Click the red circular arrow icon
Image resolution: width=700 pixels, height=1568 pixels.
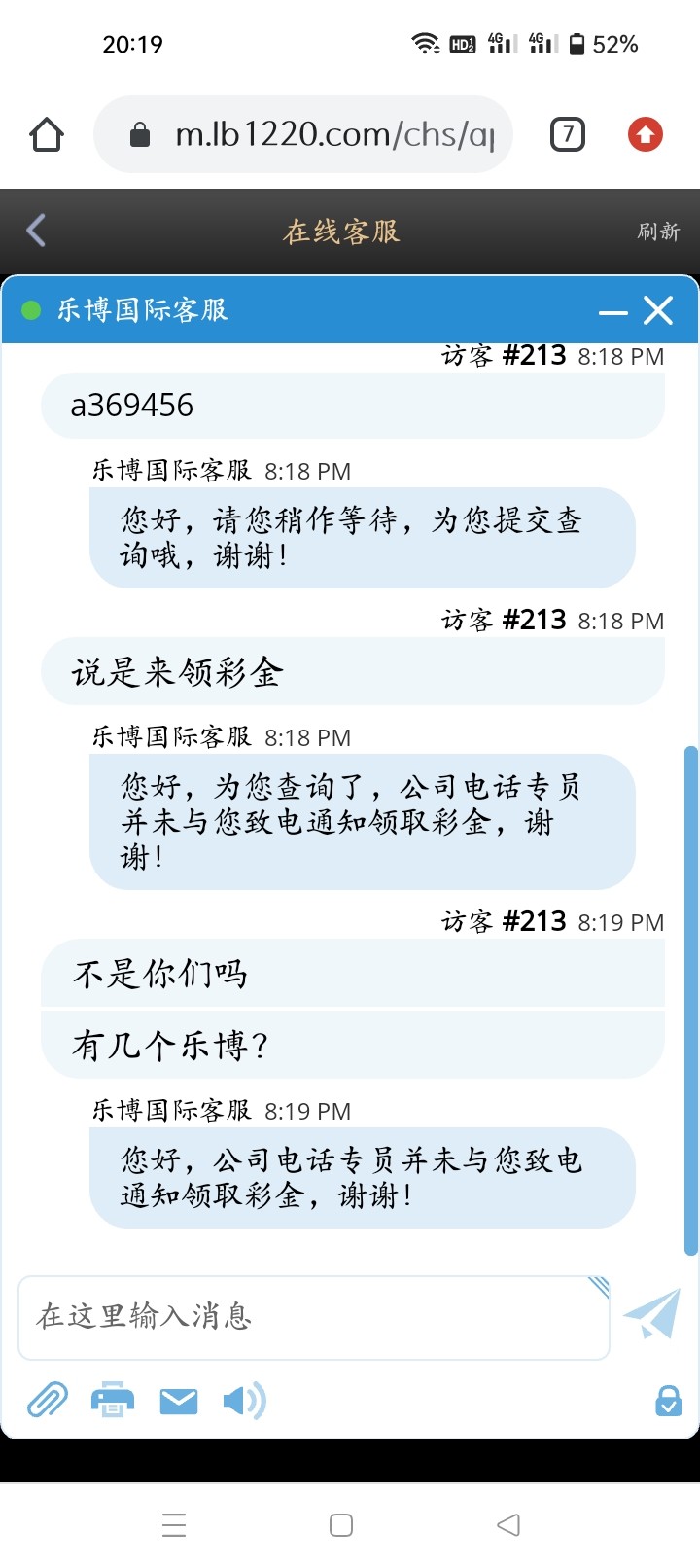point(646,134)
